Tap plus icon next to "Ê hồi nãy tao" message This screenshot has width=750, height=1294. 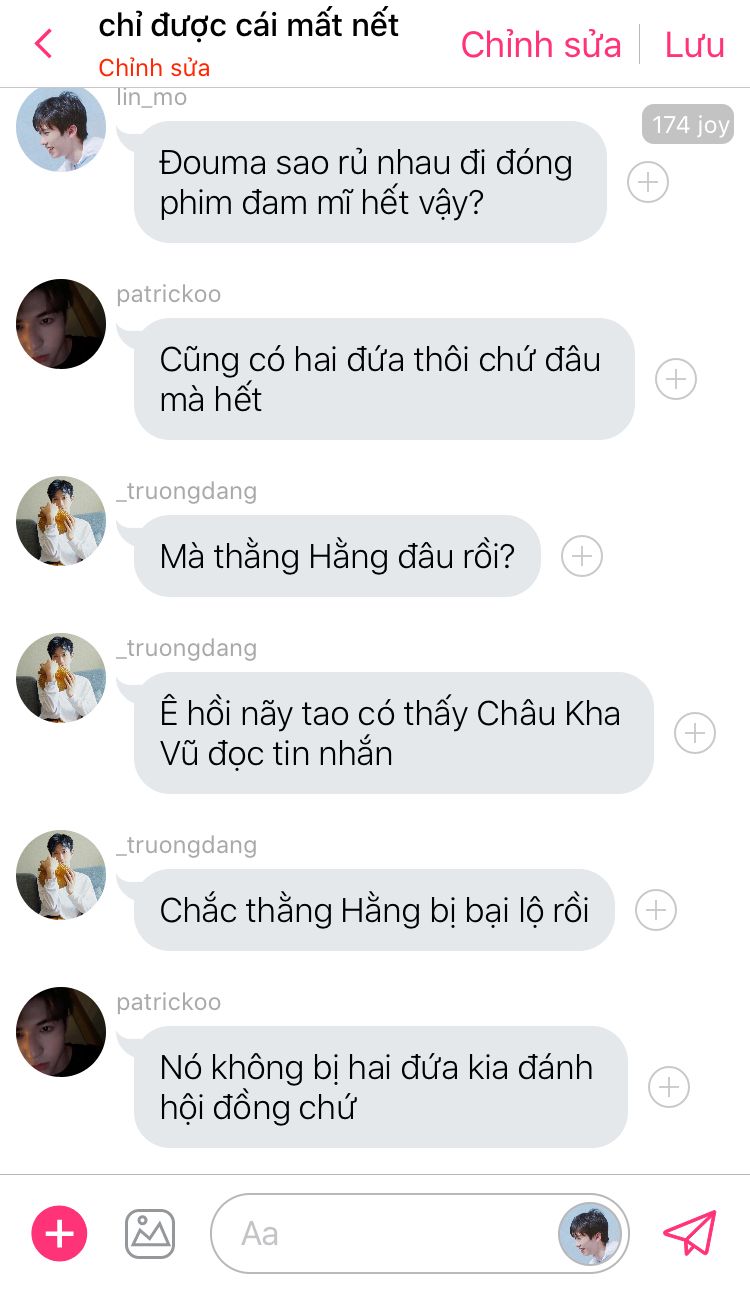click(695, 733)
